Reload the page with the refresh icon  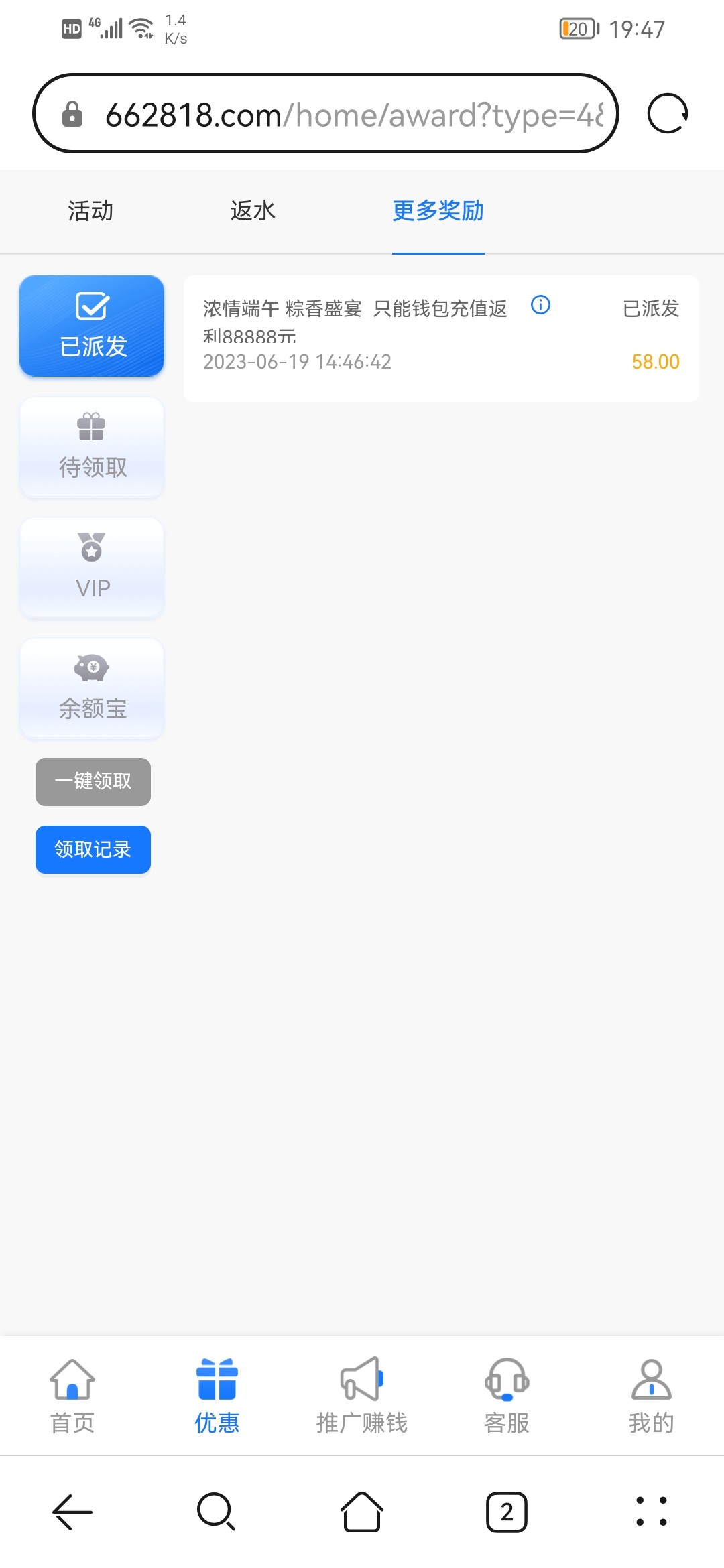[667, 114]
